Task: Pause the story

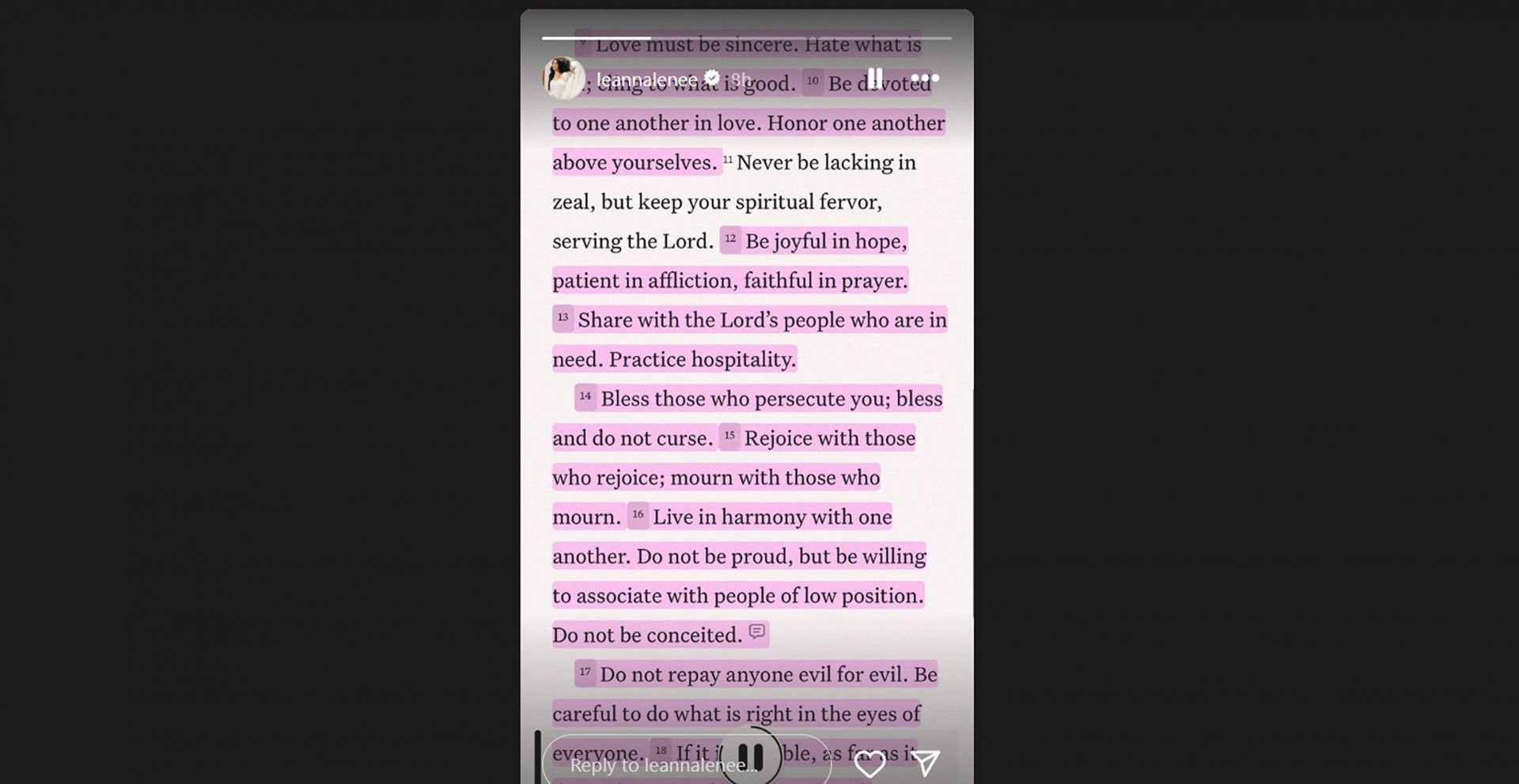Action: pyautogui.click(x=874, y=78)
